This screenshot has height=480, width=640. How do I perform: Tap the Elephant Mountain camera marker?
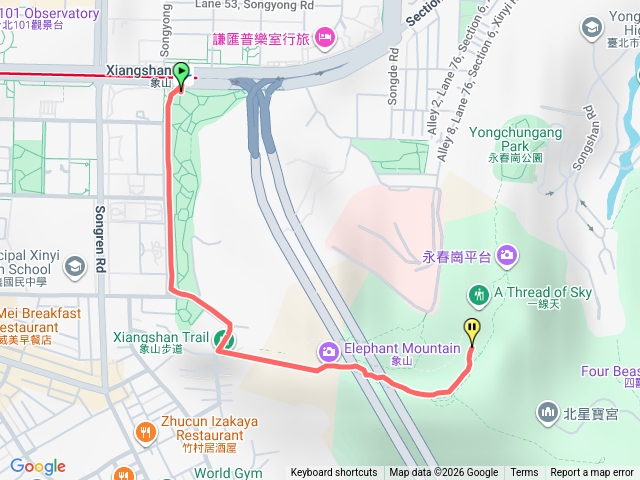pos(328,351)
